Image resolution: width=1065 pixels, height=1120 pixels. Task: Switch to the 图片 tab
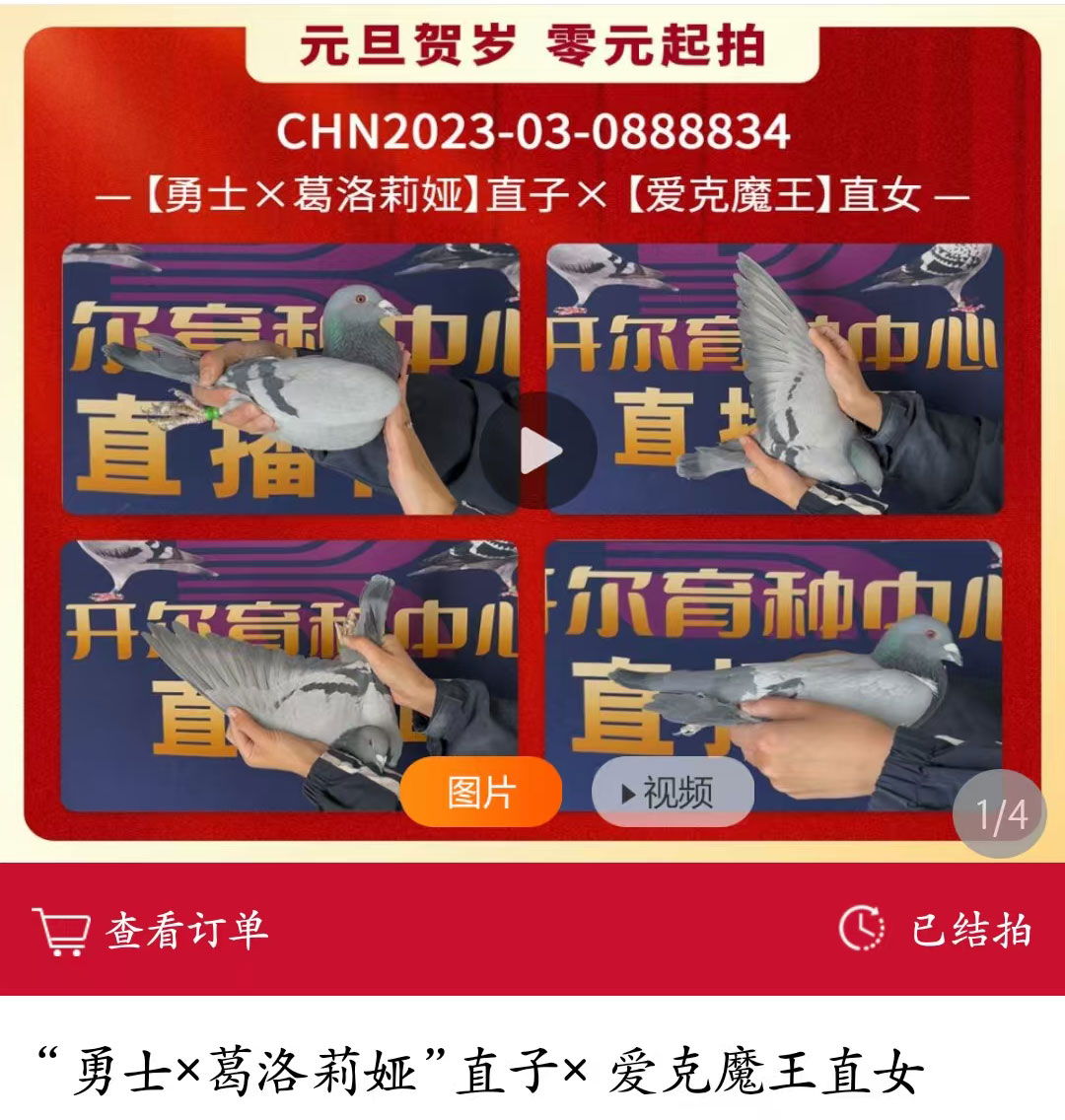click(x=480, y=792)
